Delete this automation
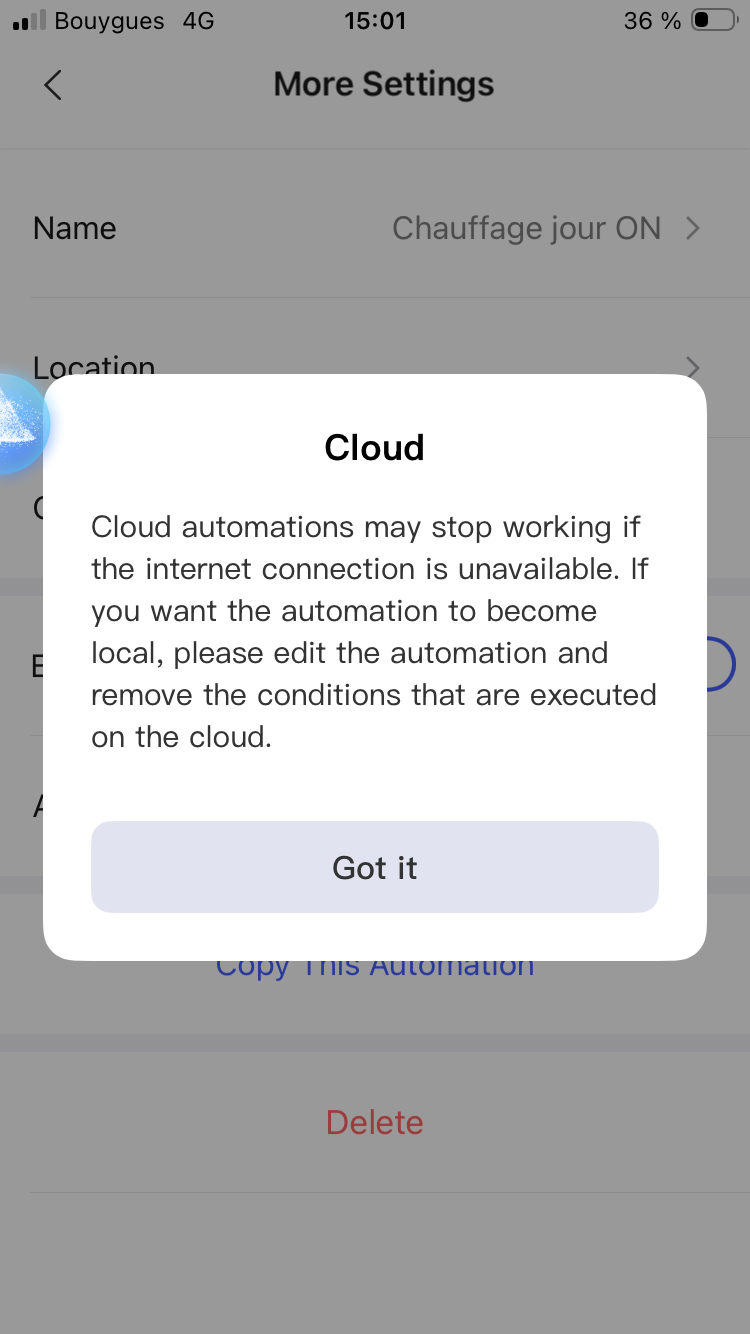This screenshot has width=750, height=1334. 374,1122
